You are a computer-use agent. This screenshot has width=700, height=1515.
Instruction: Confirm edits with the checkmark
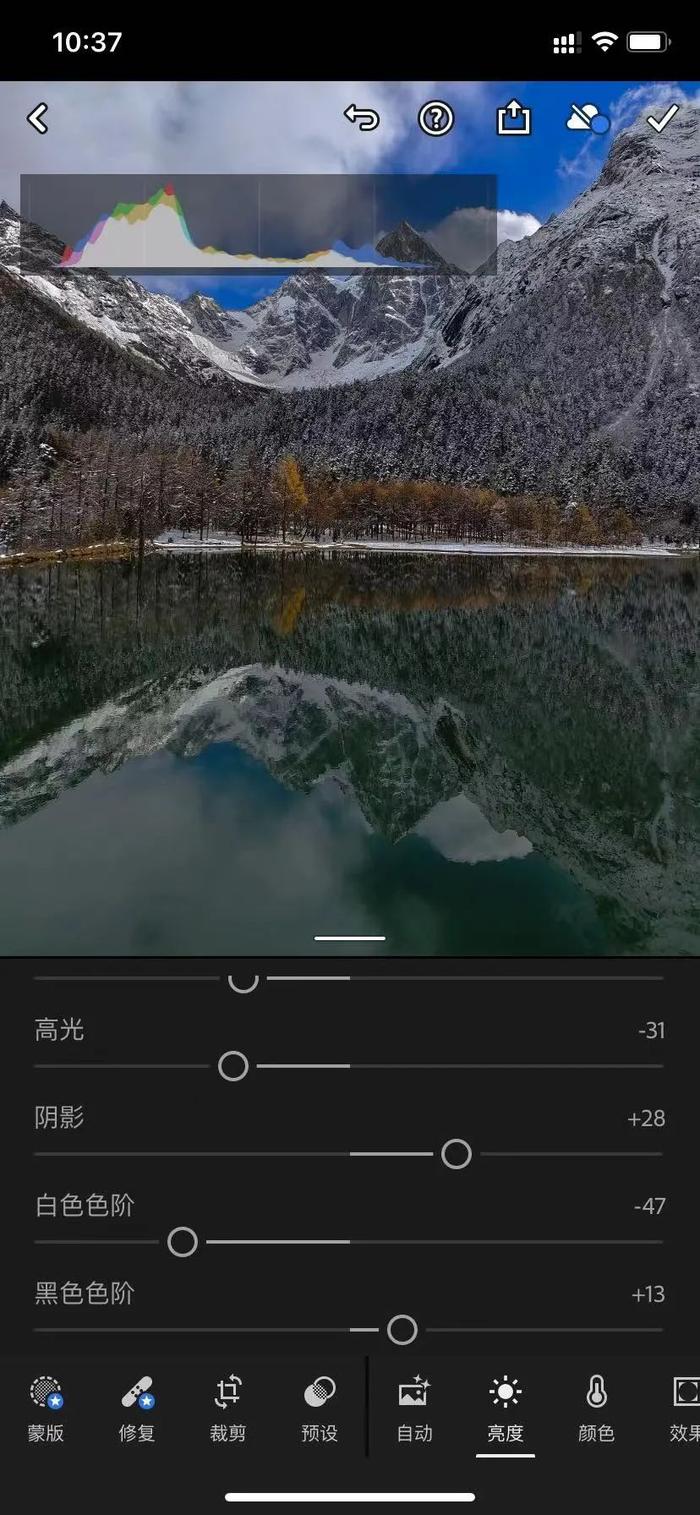662,119
